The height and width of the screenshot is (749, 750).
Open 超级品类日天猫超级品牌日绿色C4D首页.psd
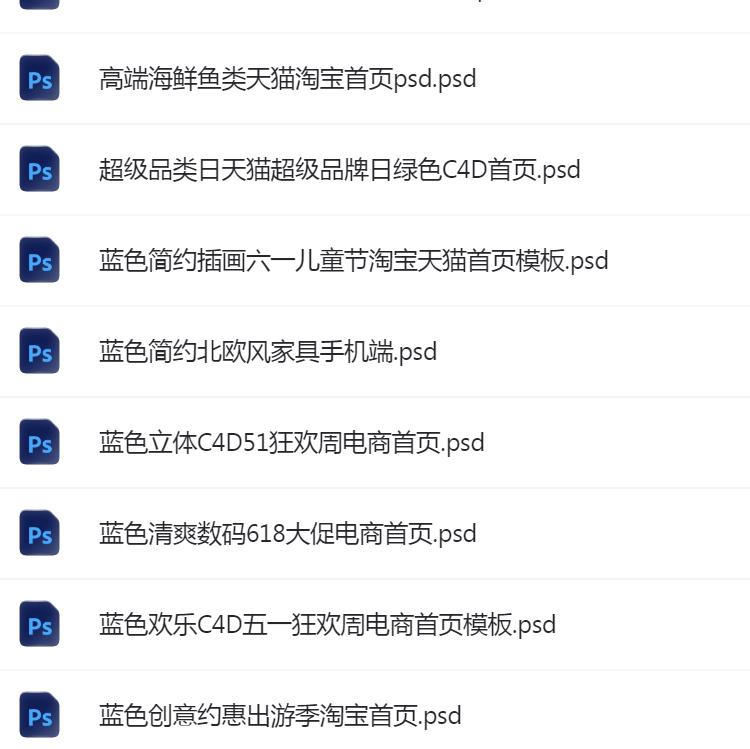pos(339,170)
